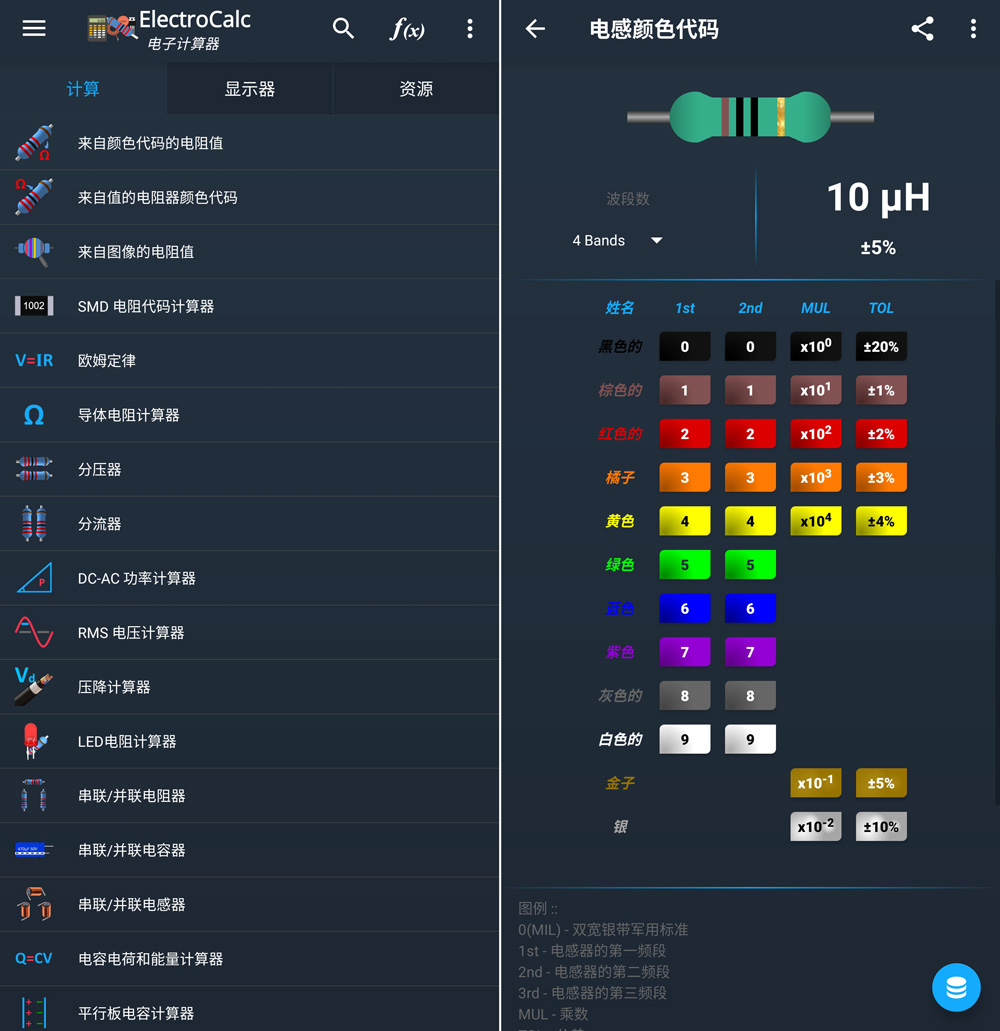Switch to the 资源 tab

click(416, 89)
